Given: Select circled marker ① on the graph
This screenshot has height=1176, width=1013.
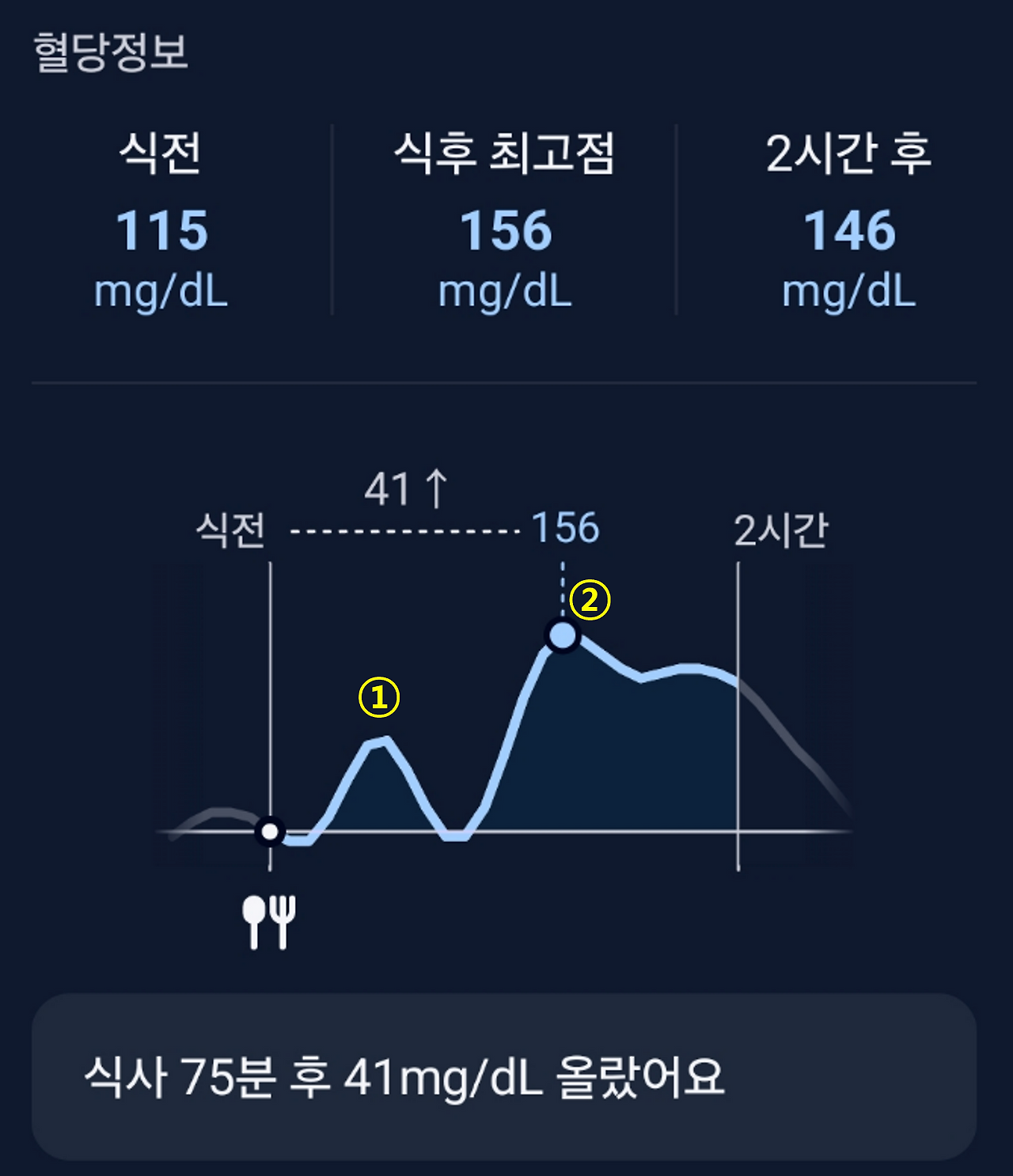Looking at the screenshot, I should click(378, 699).
